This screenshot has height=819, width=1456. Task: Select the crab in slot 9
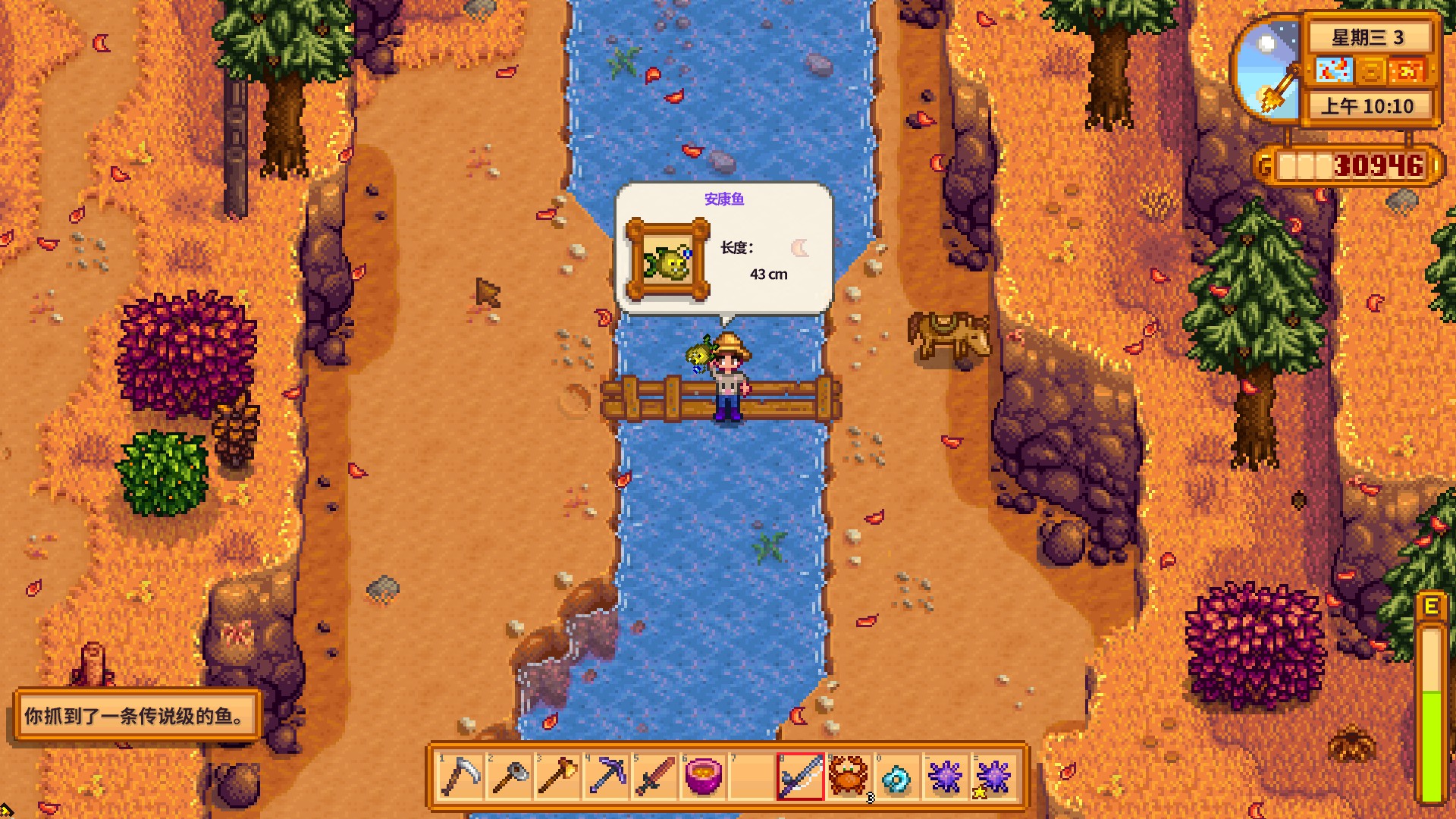coord(849,777)
